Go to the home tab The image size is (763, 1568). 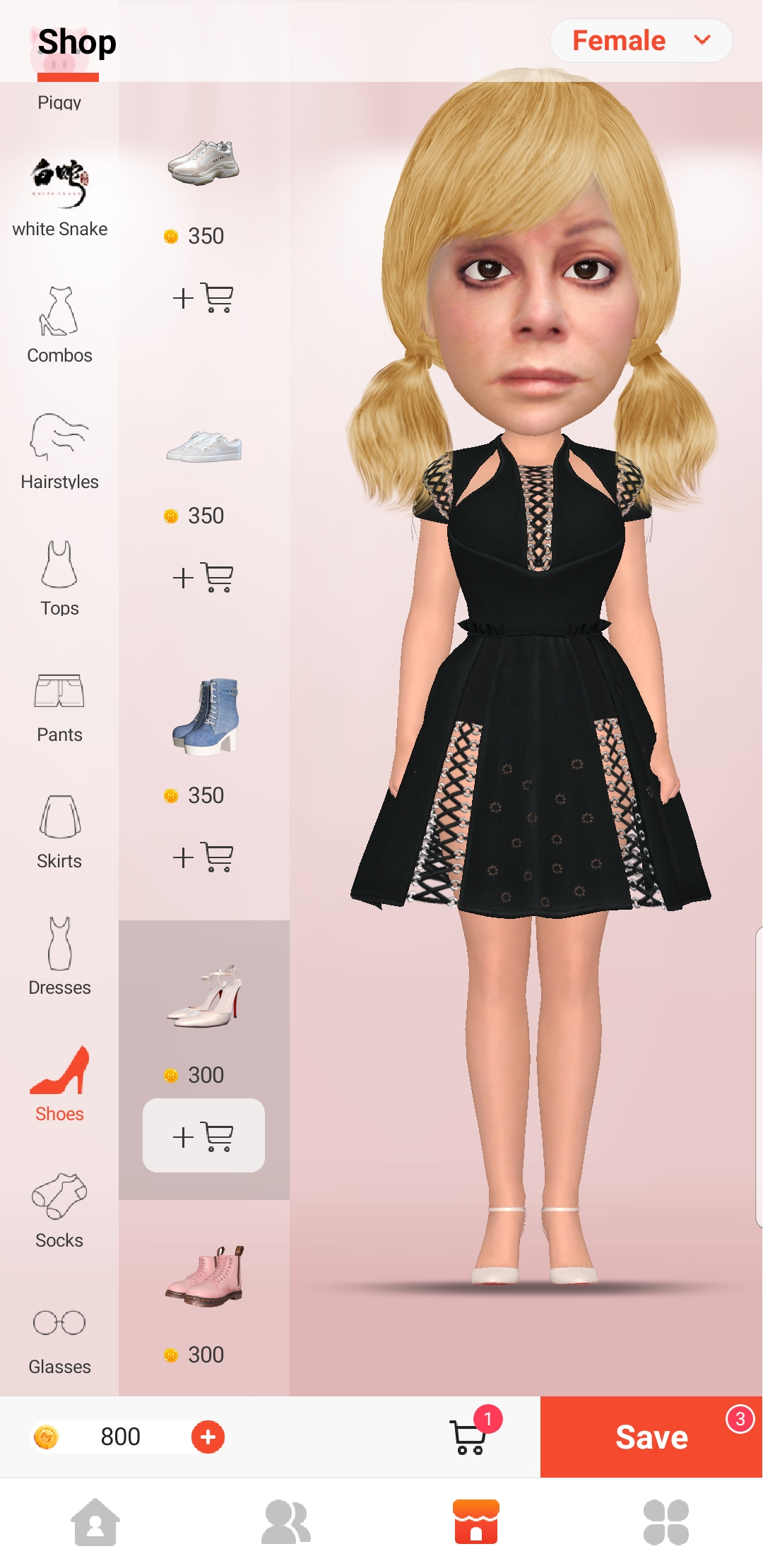click(x=95, y=1523)
